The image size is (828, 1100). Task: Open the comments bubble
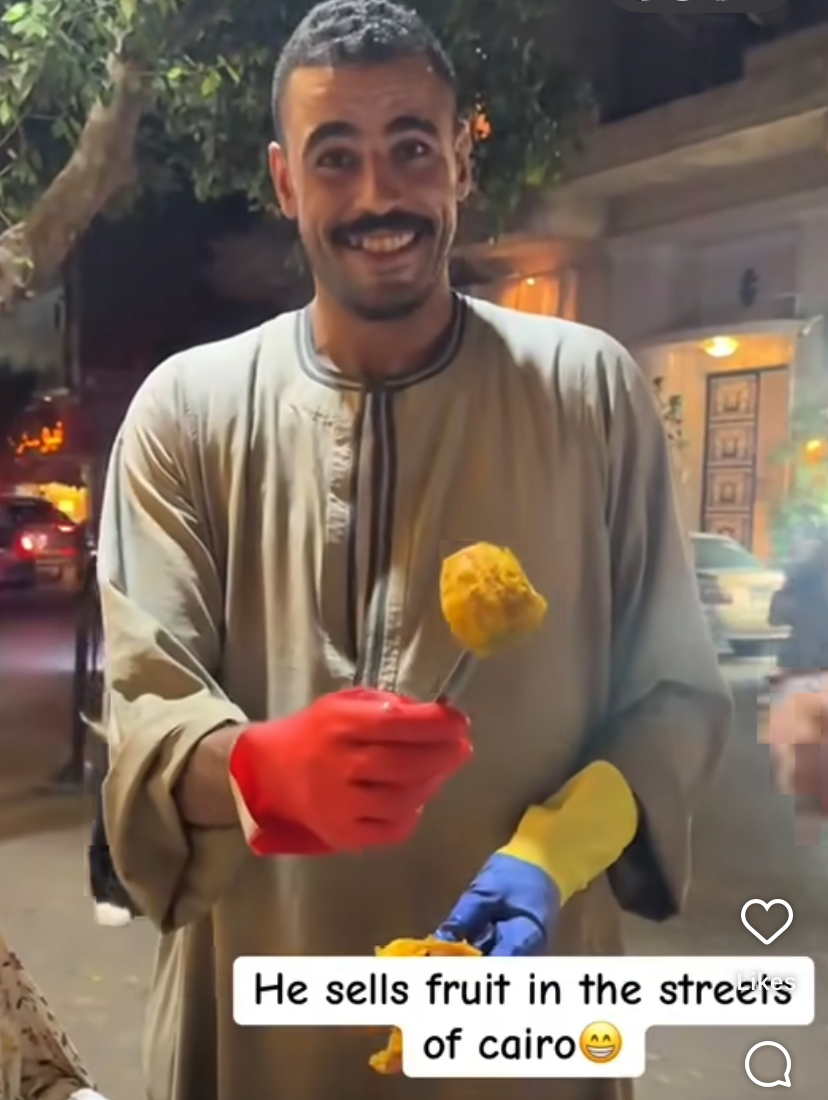(767, 1064)
